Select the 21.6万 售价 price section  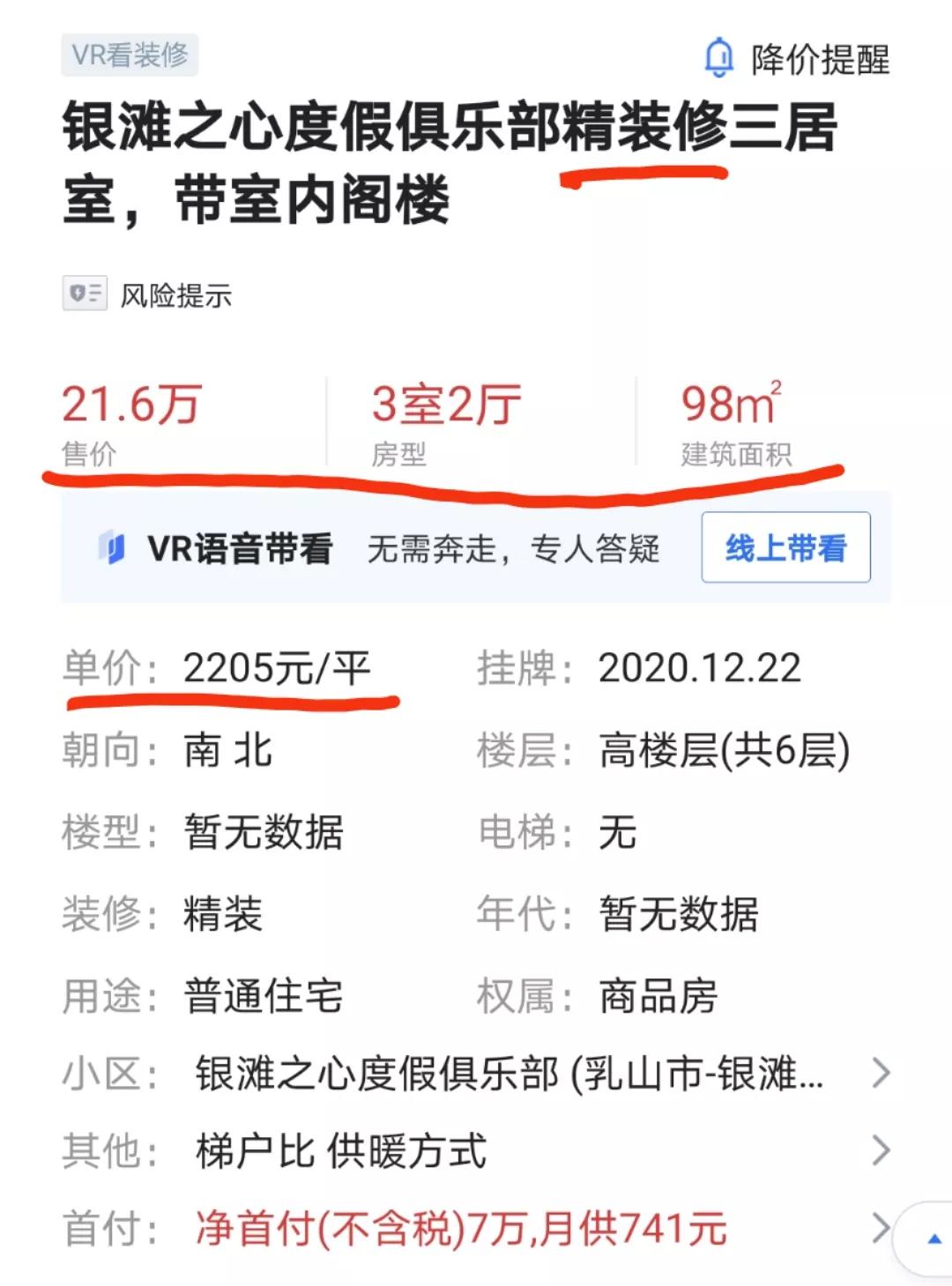(132, 414)
